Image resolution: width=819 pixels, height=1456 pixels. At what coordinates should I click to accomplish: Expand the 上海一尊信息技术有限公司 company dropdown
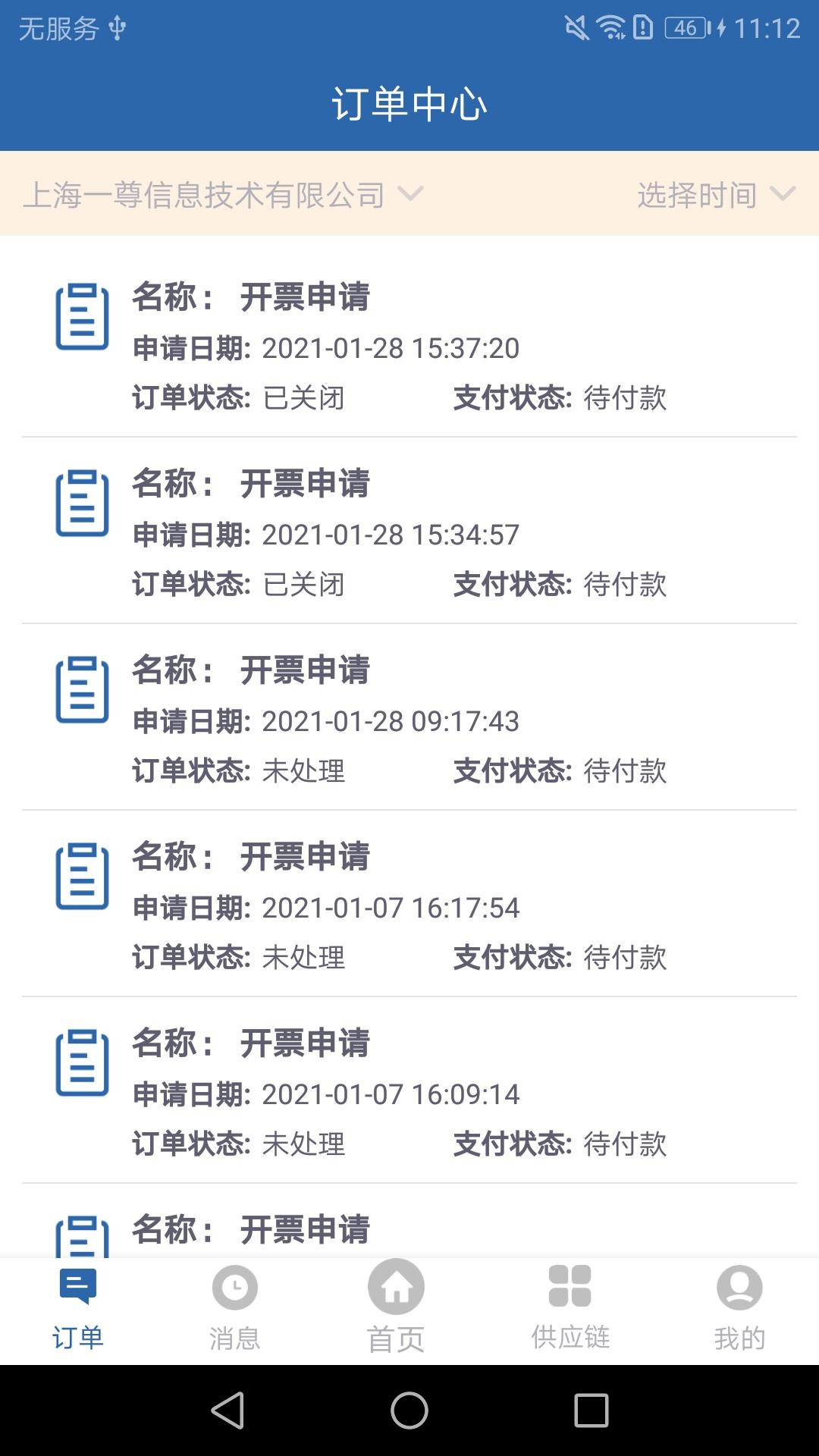(x=223, y=195)
